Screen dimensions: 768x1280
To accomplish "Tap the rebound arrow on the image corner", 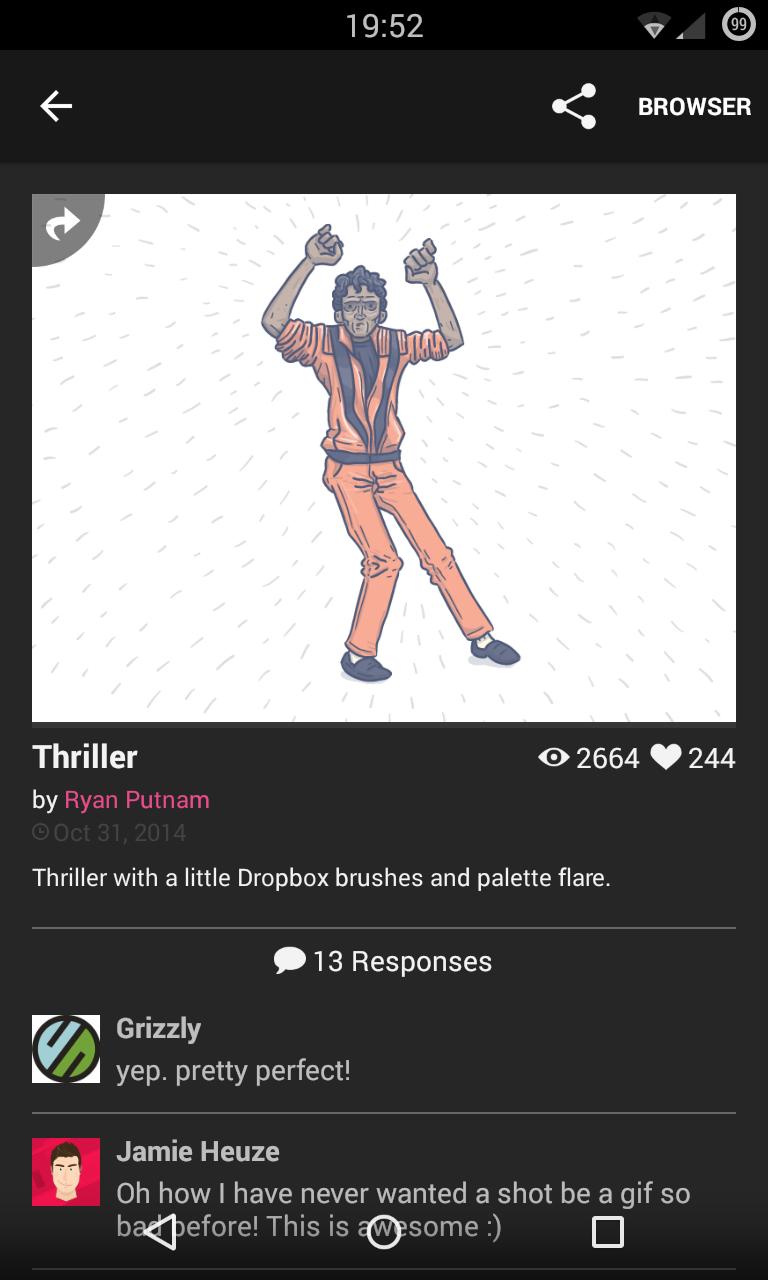I will coord(62,224).
